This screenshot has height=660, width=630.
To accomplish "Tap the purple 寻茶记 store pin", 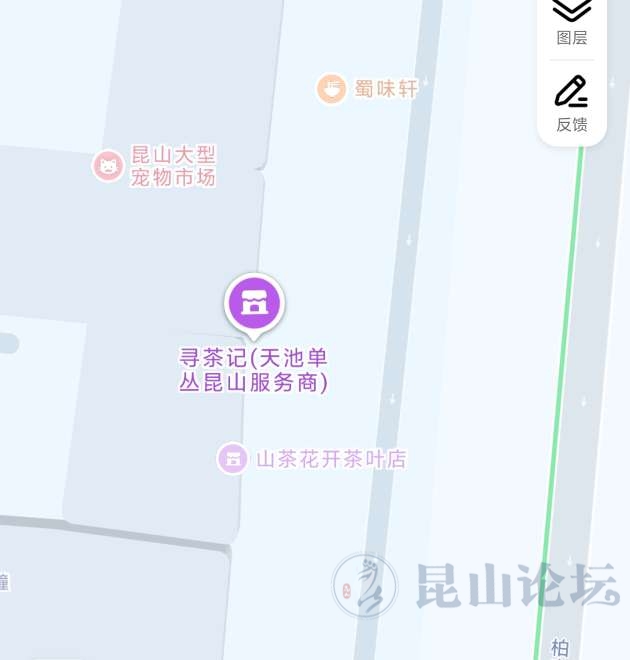I will click(x=255, y=302).
